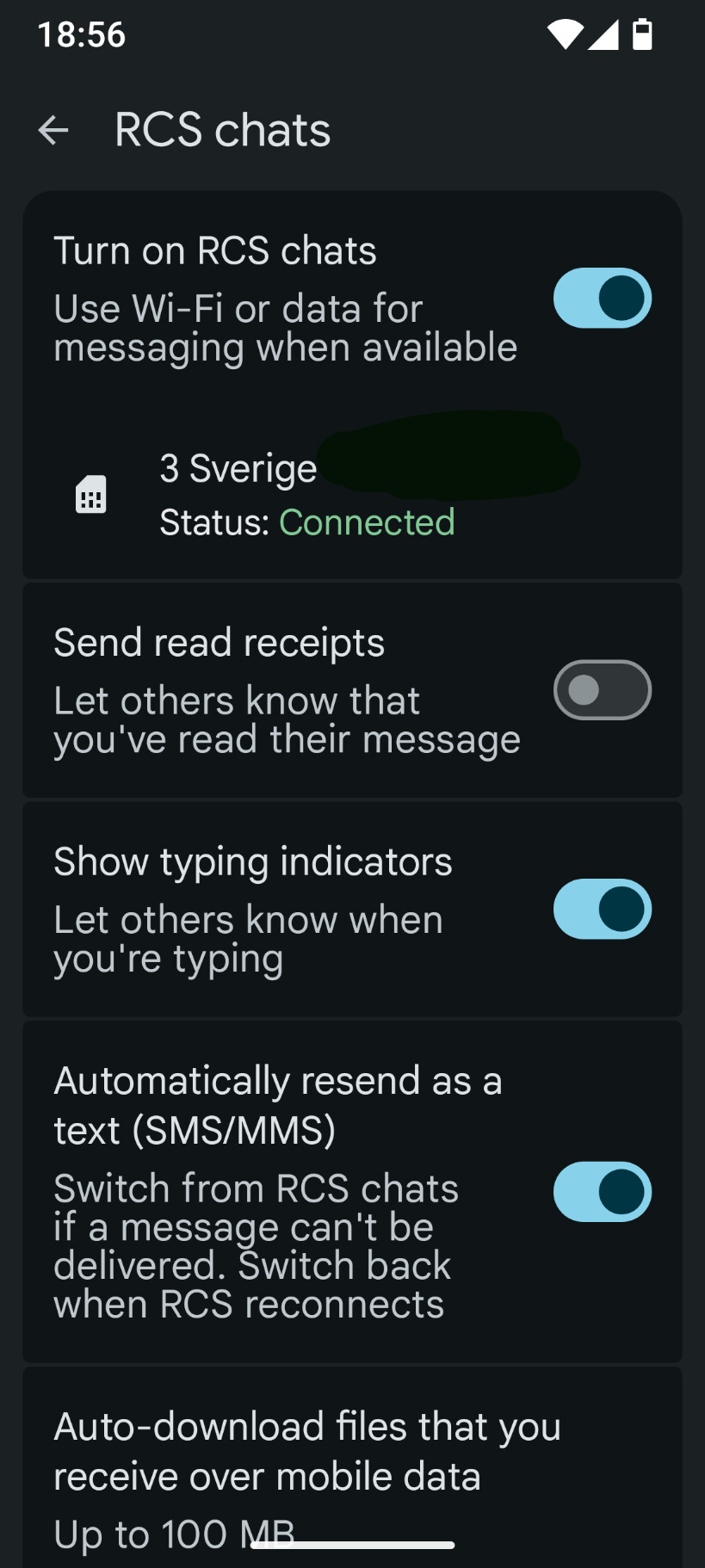Screen dimensions: 705x1568
Task: Turn off the RCS chats switch
Action: 602,299
